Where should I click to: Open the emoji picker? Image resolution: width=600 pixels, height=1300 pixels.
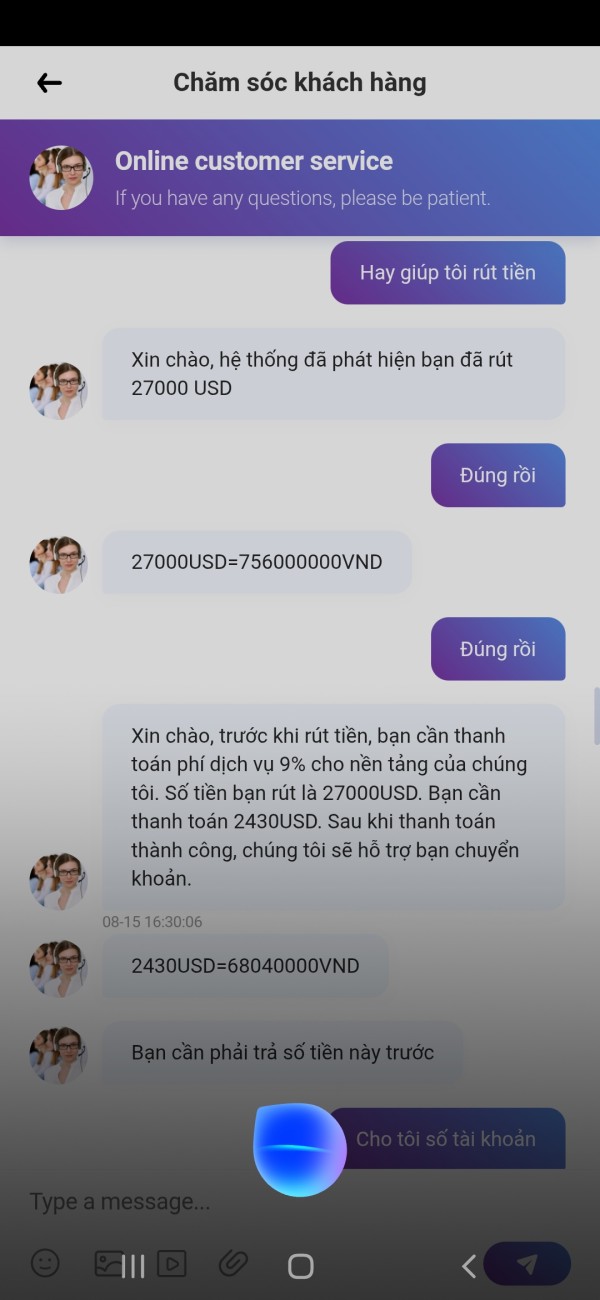tap(45, 1263)
